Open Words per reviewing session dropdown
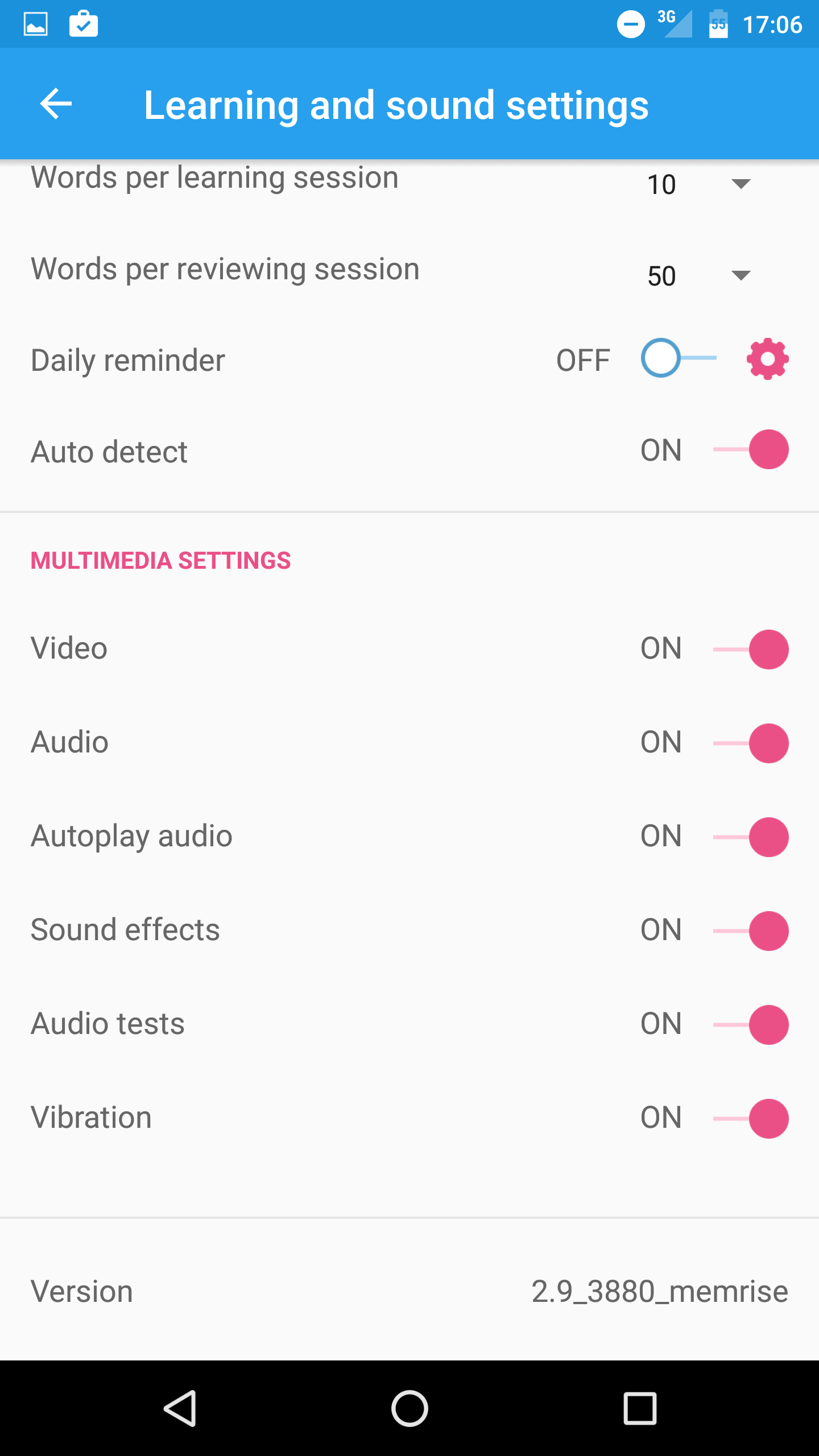 tap(701, 276)
